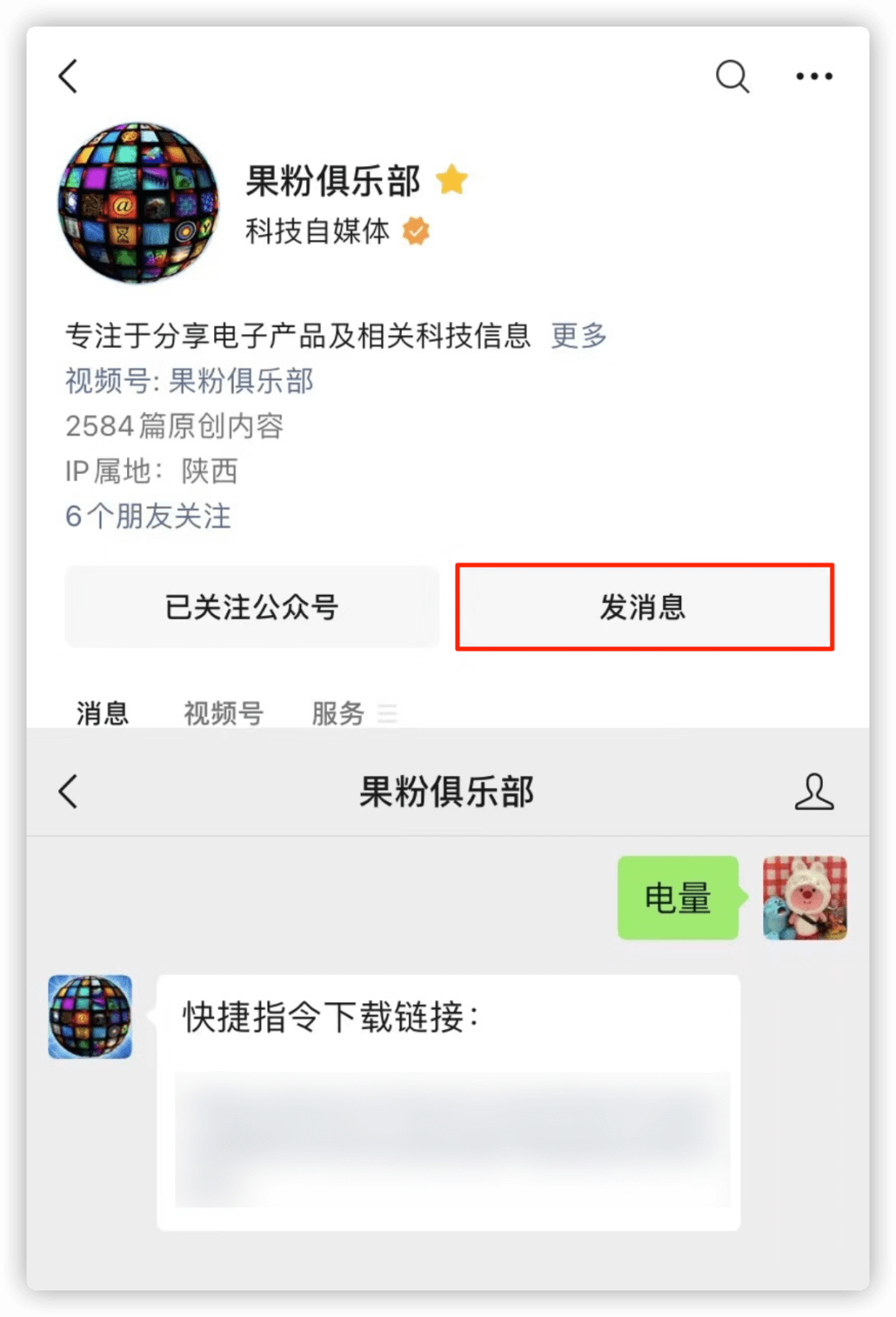Tap the gold star next to 果粉俱乐部

451,178
